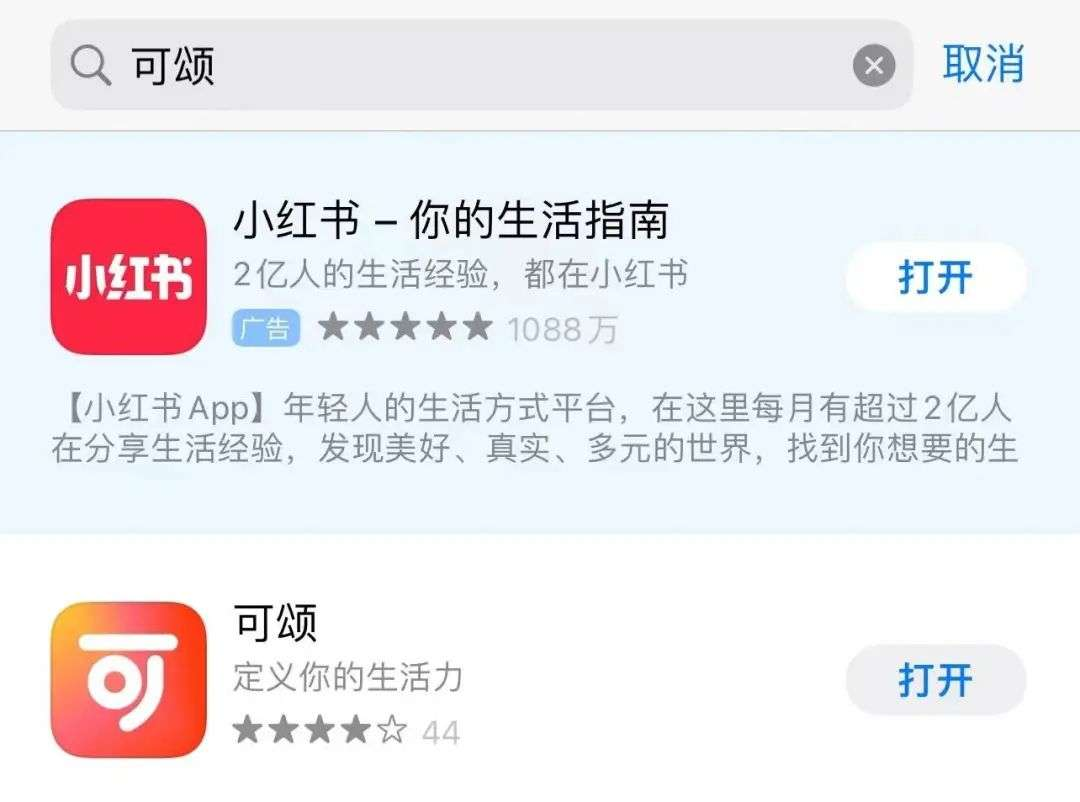Clear the search text with the X icon

(873, 66)
